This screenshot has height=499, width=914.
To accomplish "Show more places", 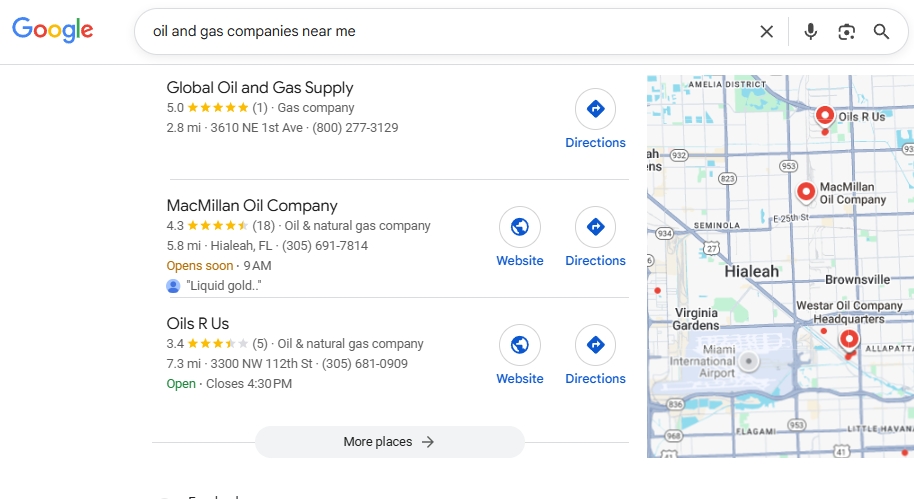I will [389, 442].
